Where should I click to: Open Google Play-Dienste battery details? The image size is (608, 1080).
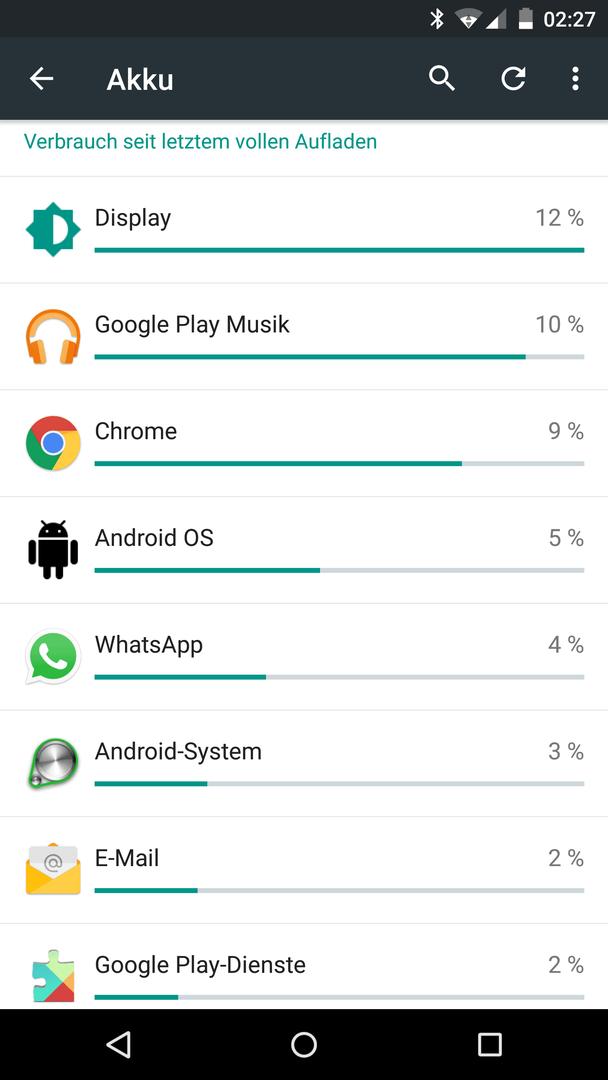tap(304, 972)
